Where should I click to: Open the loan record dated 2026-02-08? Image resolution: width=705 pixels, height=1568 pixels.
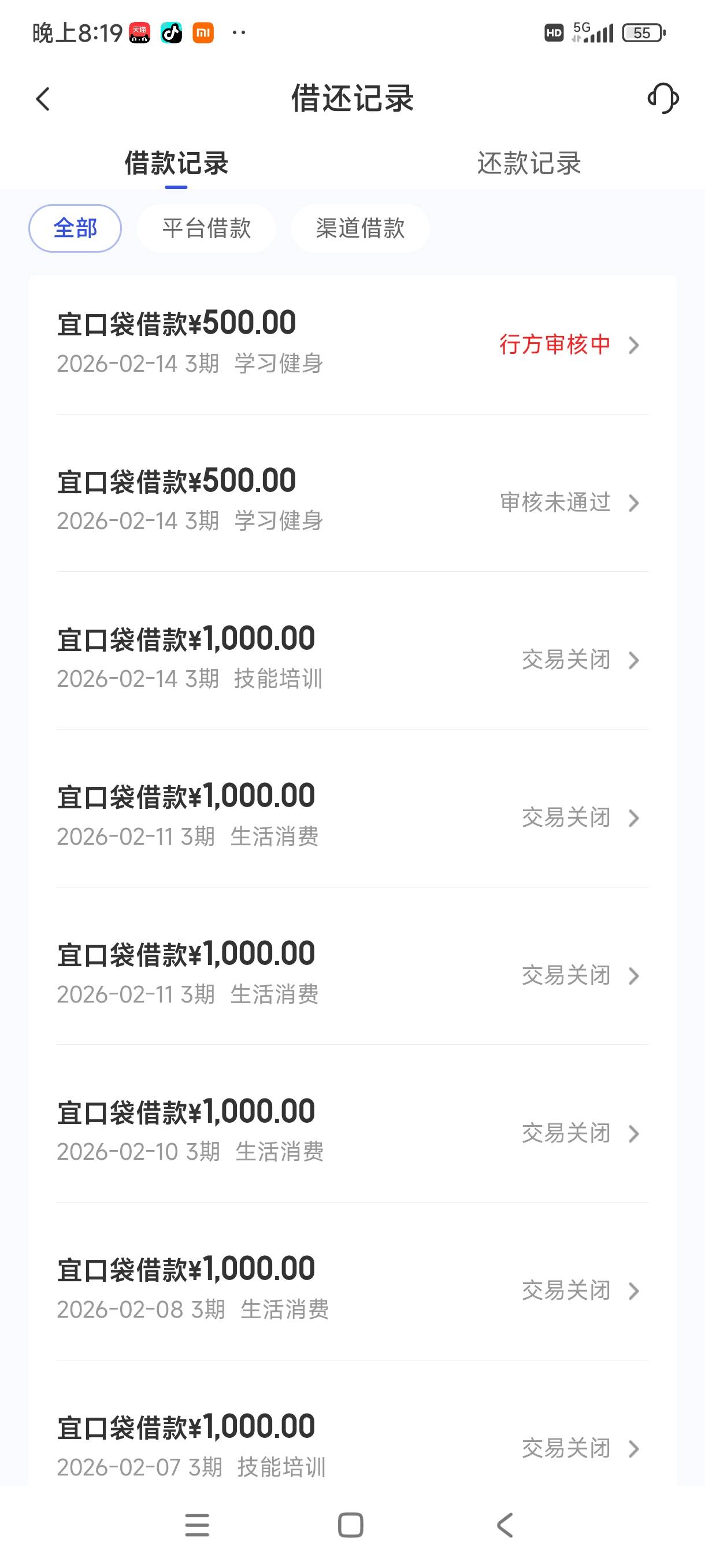tap(352, 1290)
